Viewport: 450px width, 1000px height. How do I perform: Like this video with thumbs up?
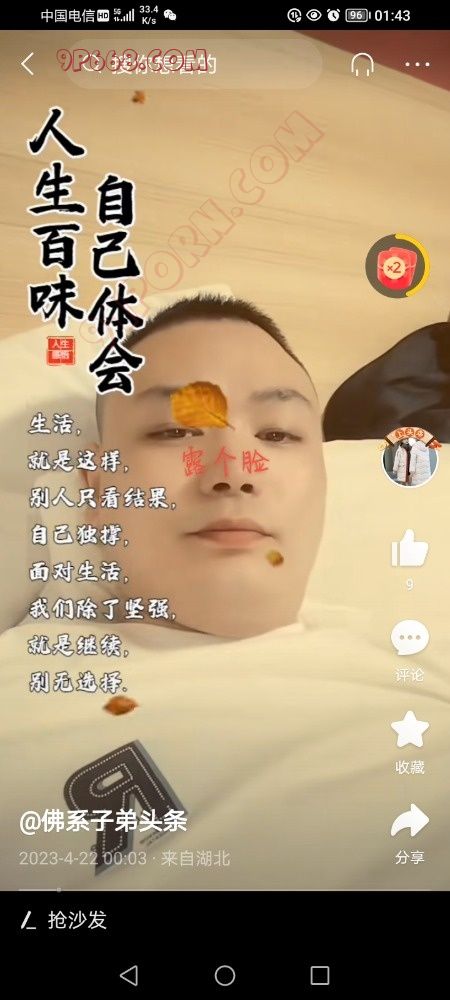(x=410, y=548)
